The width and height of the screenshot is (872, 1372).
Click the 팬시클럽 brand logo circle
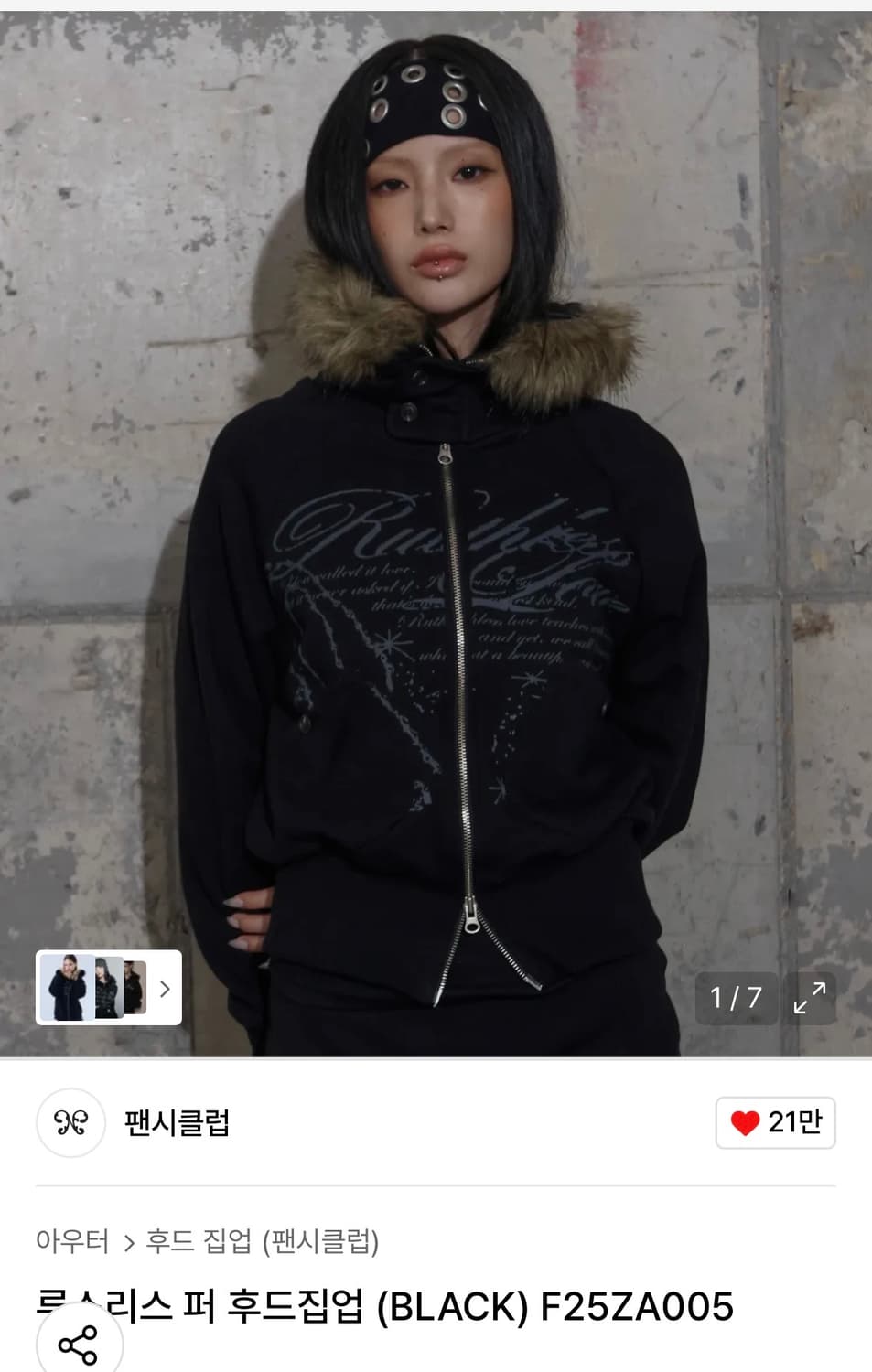pos(70,1123)
